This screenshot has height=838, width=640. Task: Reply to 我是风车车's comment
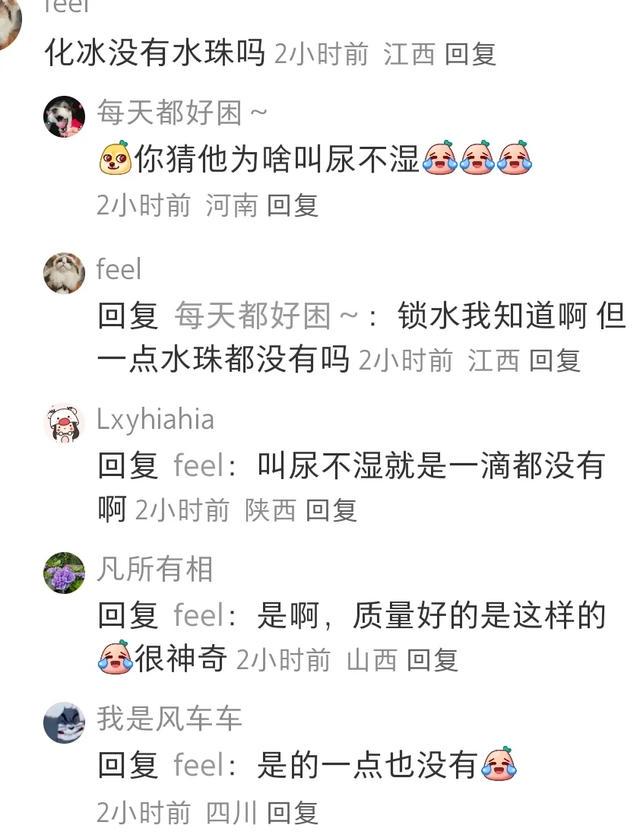pyautogui.click(x=292, y=812)
